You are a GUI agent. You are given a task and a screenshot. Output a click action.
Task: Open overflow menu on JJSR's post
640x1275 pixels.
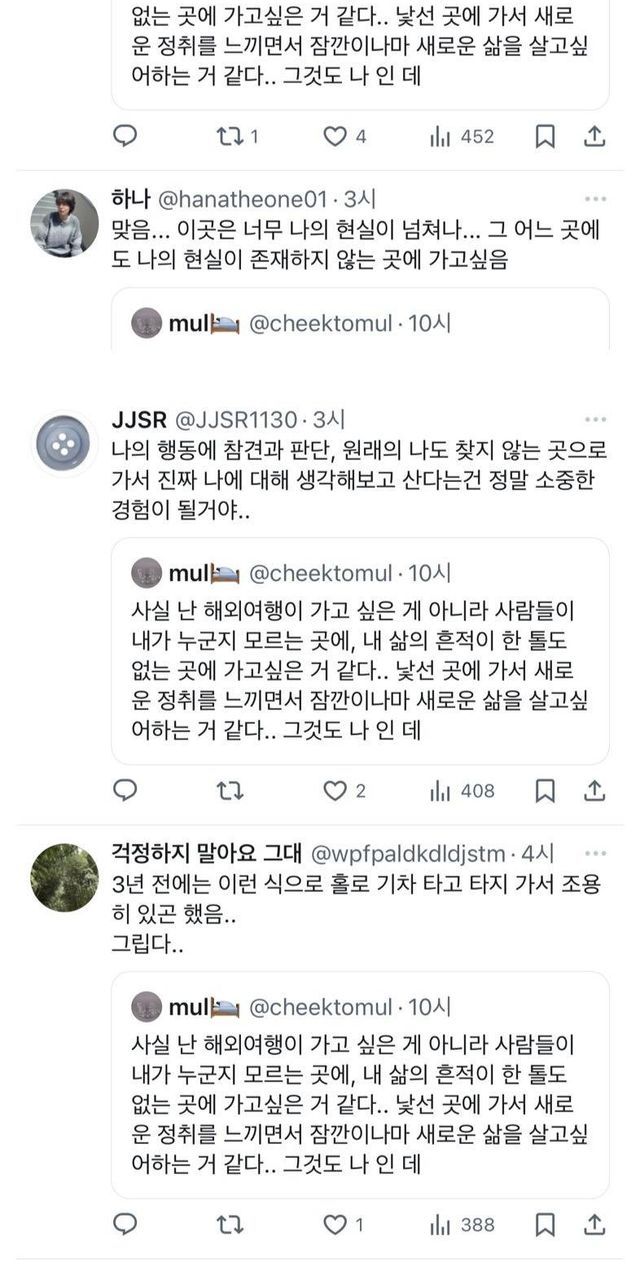[595, 418]
